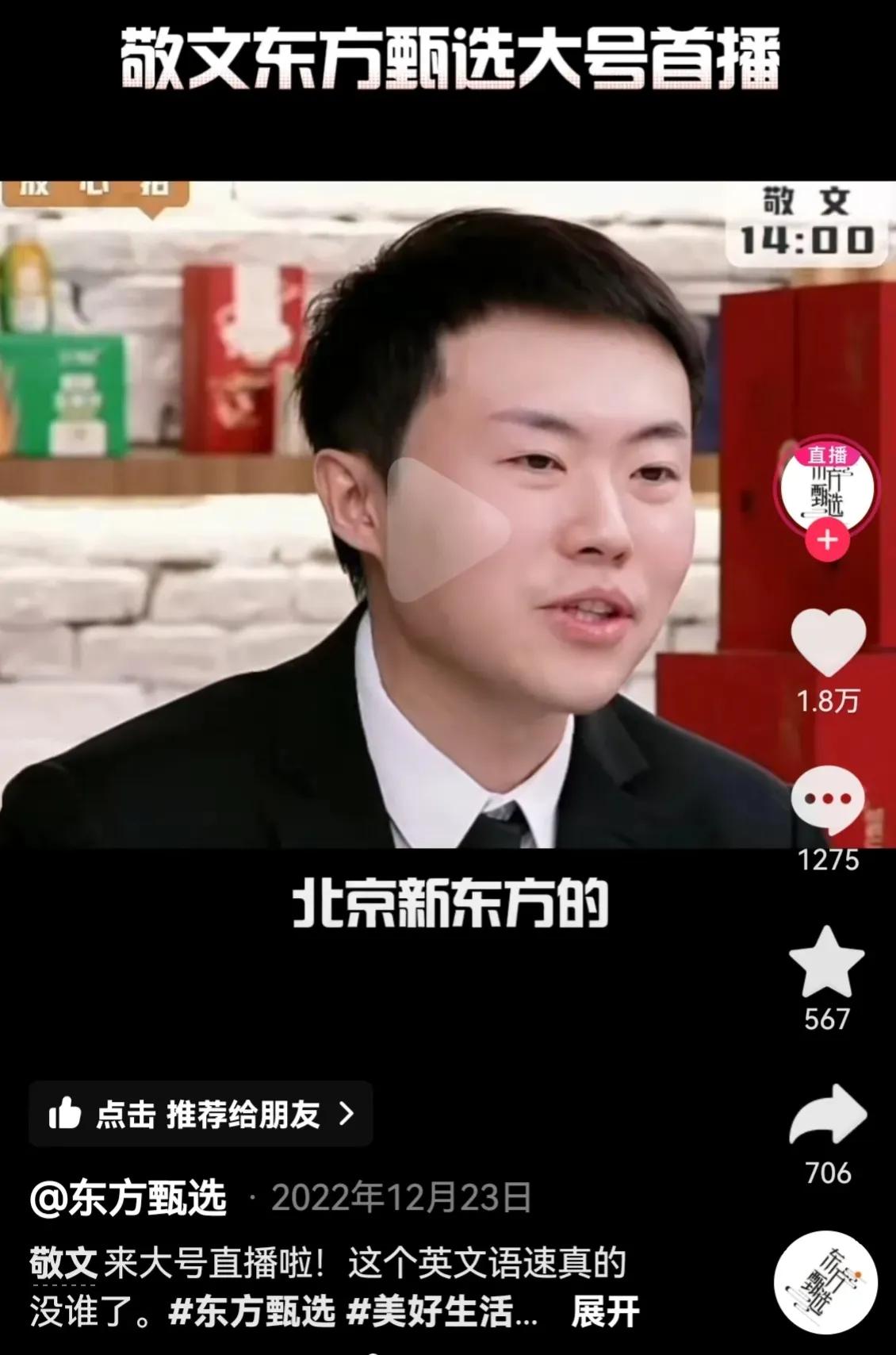The image size is (896, 1355).
Task: Like this video
Action: pyautogui.click(x=828, y=643)
